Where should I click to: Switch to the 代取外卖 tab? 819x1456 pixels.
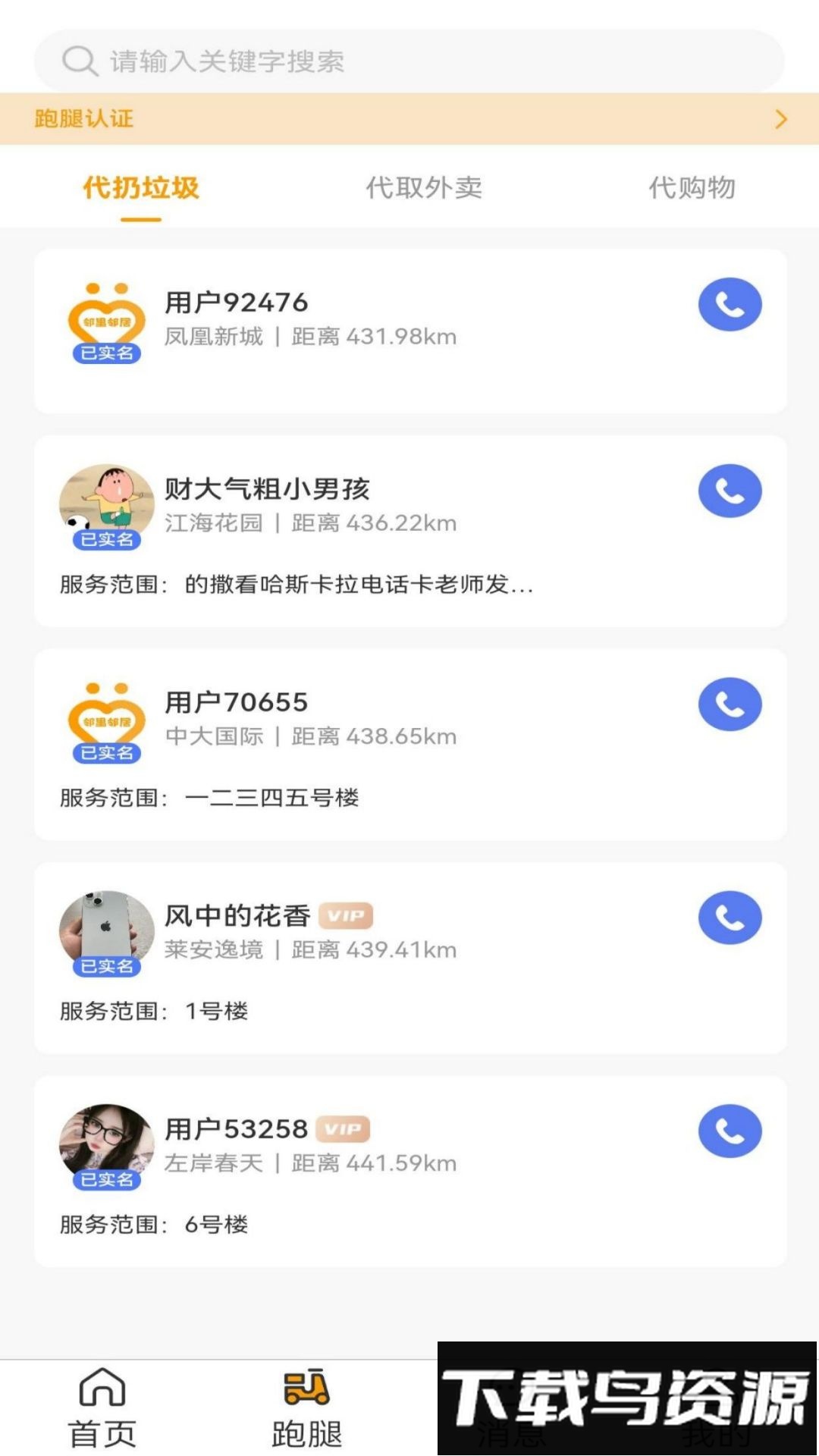point(424,188)
